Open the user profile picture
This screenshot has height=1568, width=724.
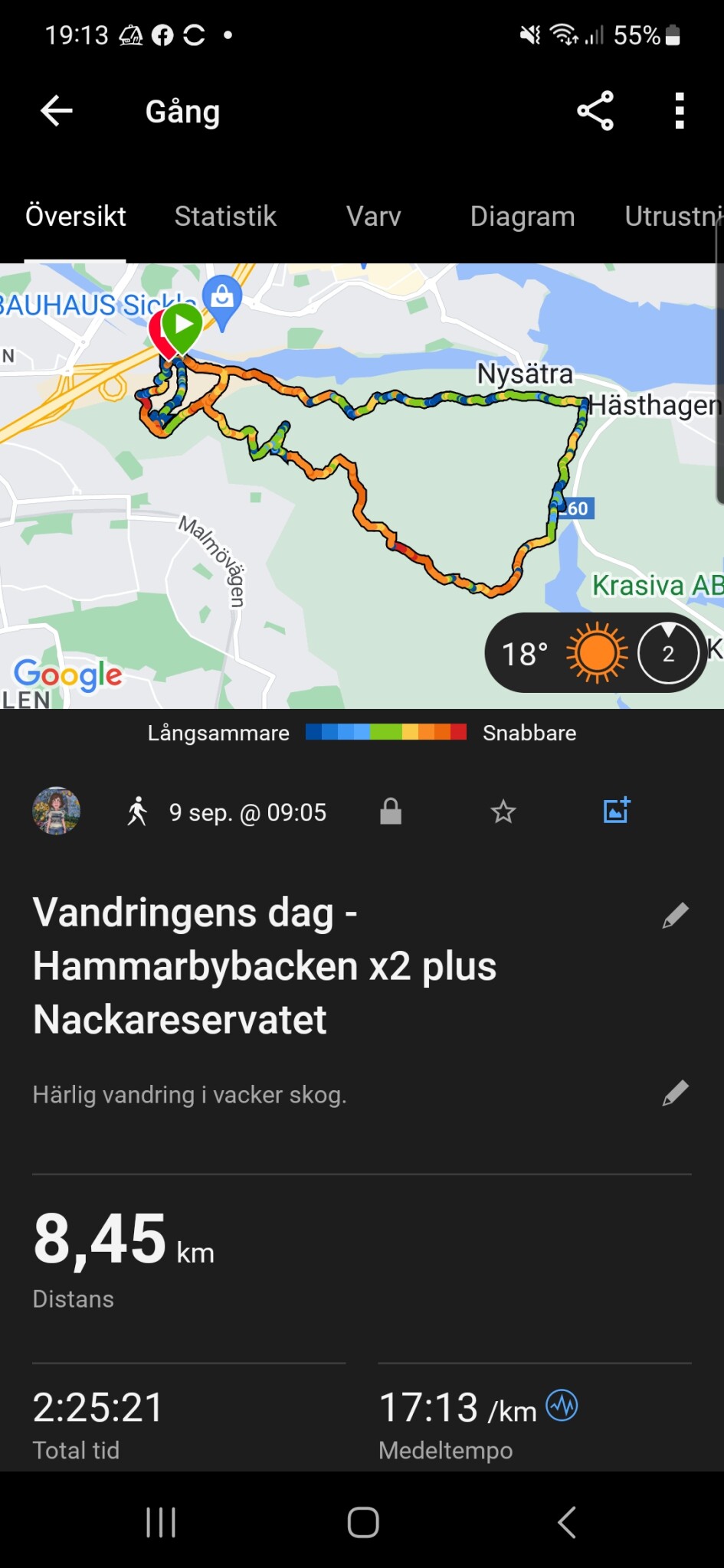click(56, 810)
